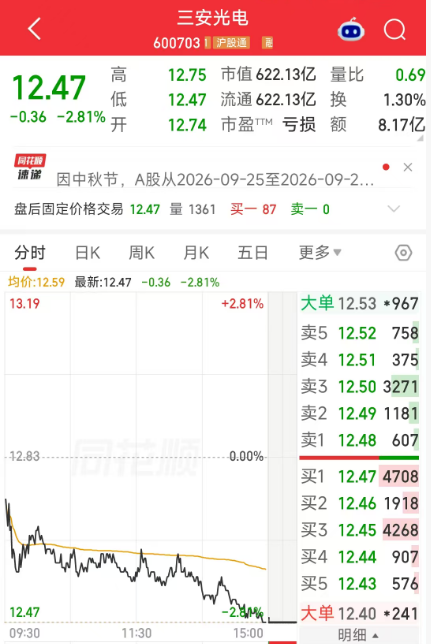Open stock search magnifier
Viewport: 431px width, 644px height.
coord(395,29)
